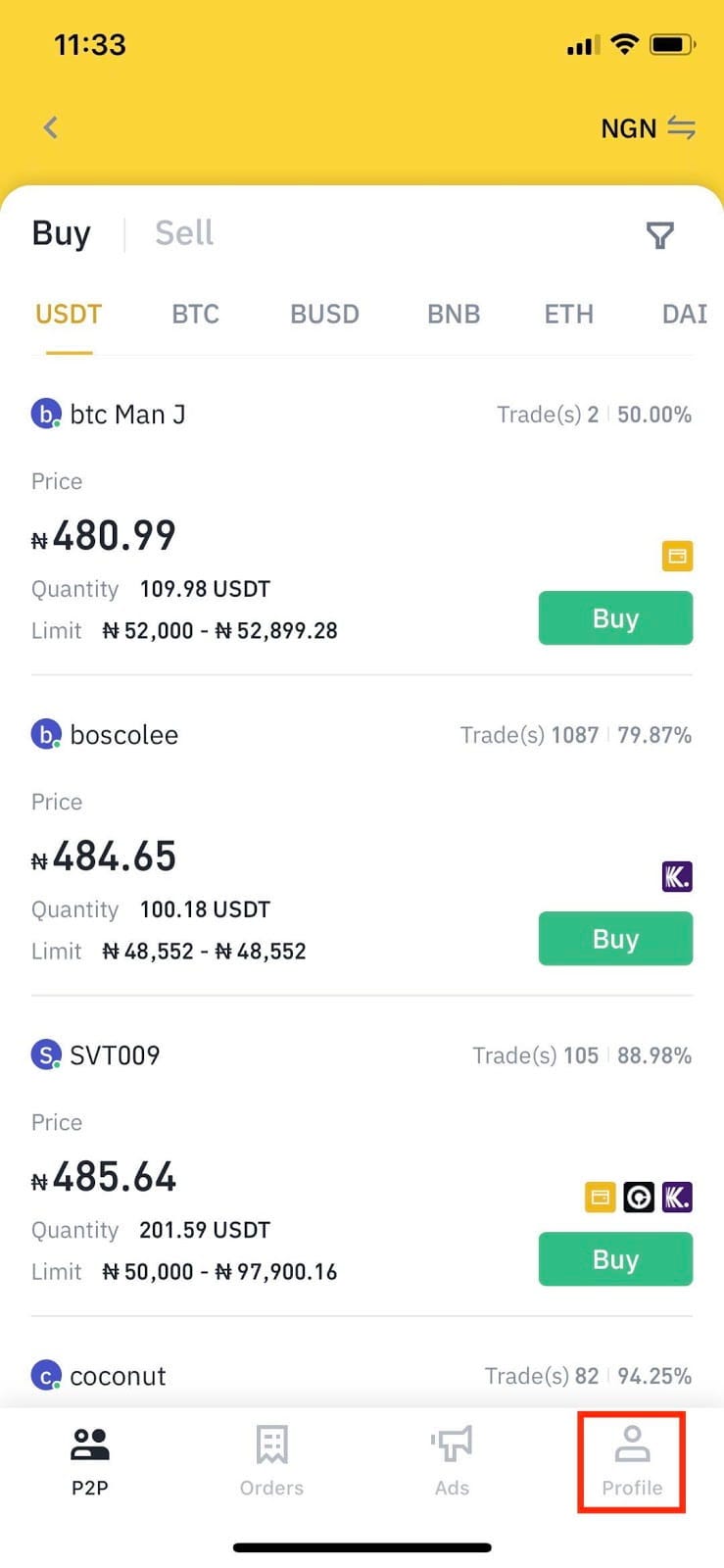724x1568 pixels.
Task: Click the Kuda payment icon on boscolee's ad
Action: coord(677,877)
